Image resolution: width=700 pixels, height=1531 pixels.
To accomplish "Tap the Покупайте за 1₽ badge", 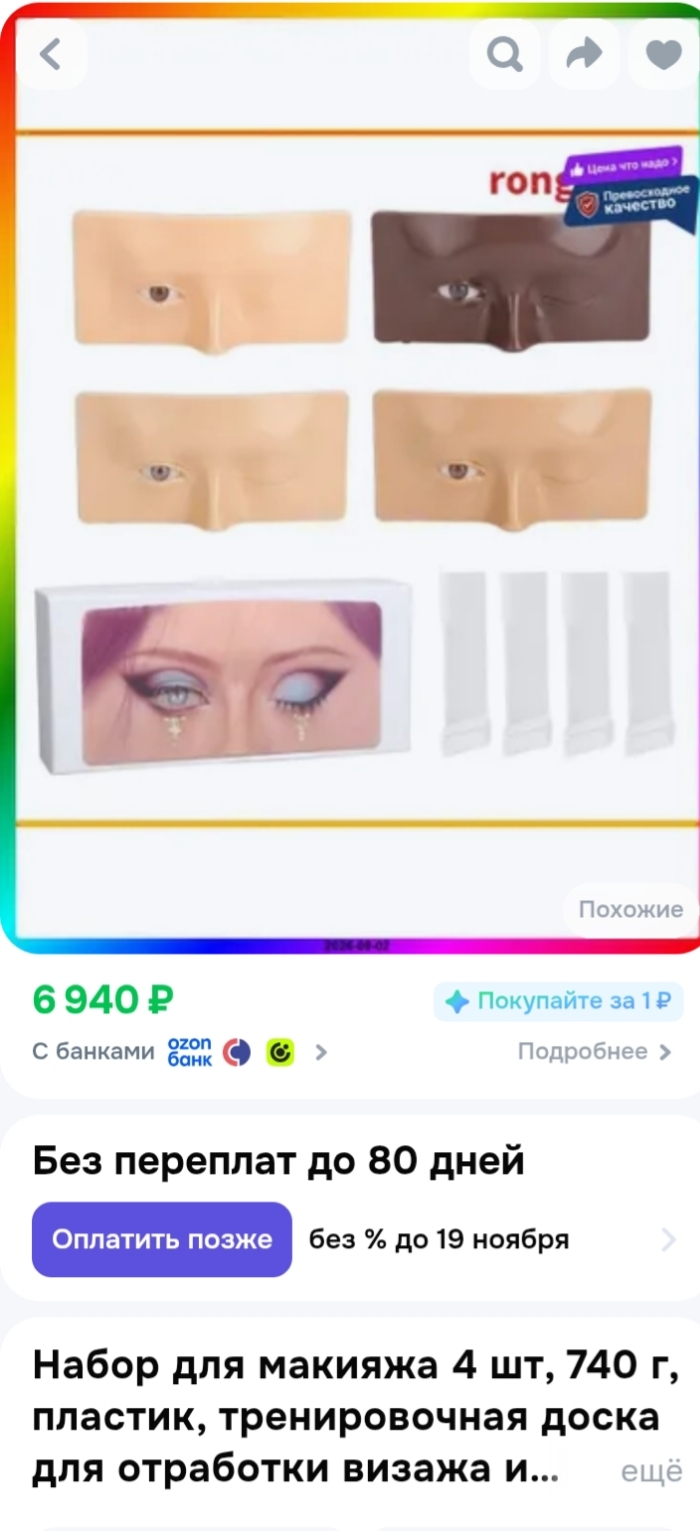I will click(x=558, y=1001).
